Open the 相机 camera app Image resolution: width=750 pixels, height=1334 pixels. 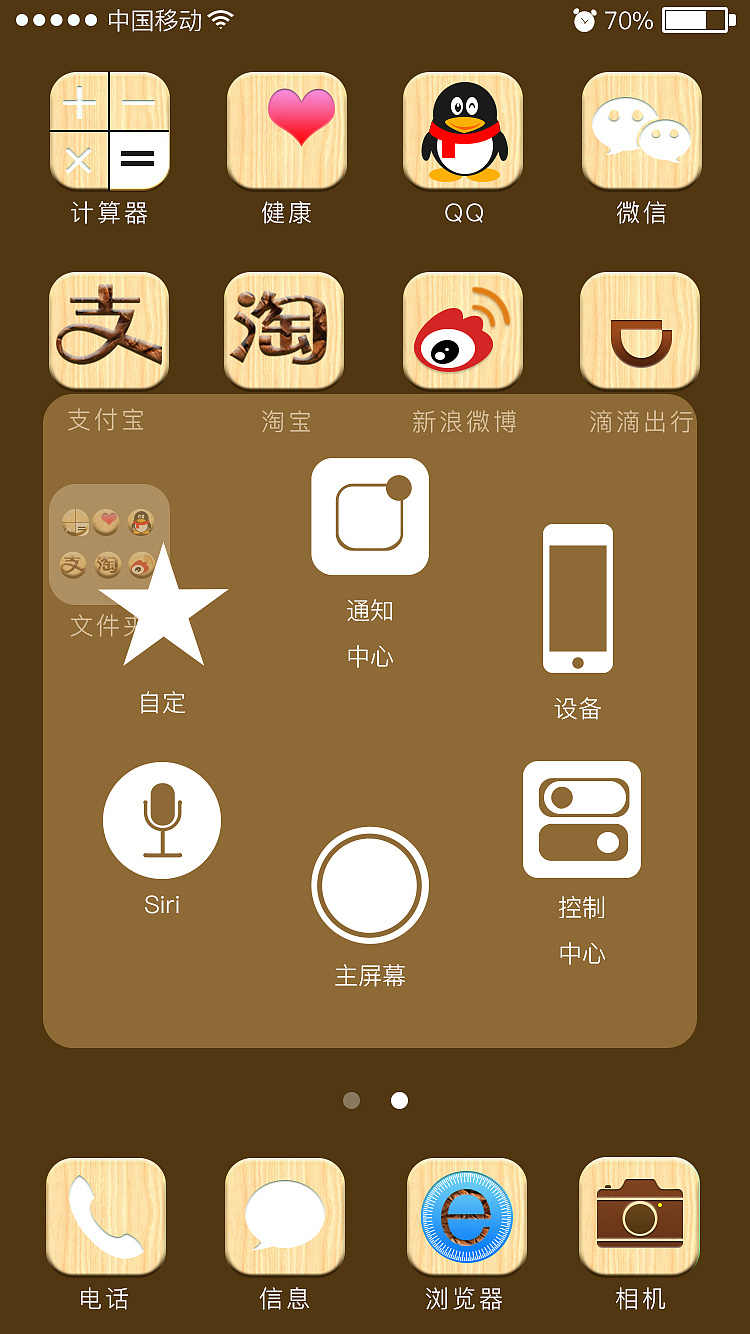638,1216
